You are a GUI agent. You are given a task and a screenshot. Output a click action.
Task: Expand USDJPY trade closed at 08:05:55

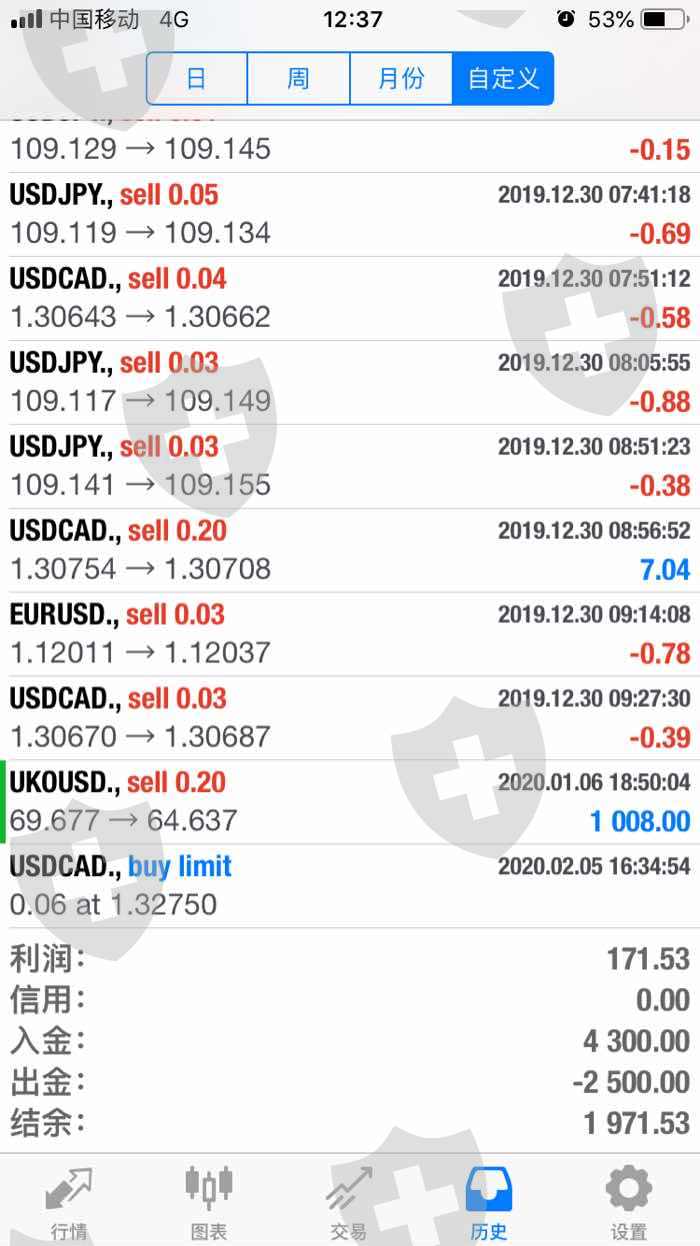point(350,382)
